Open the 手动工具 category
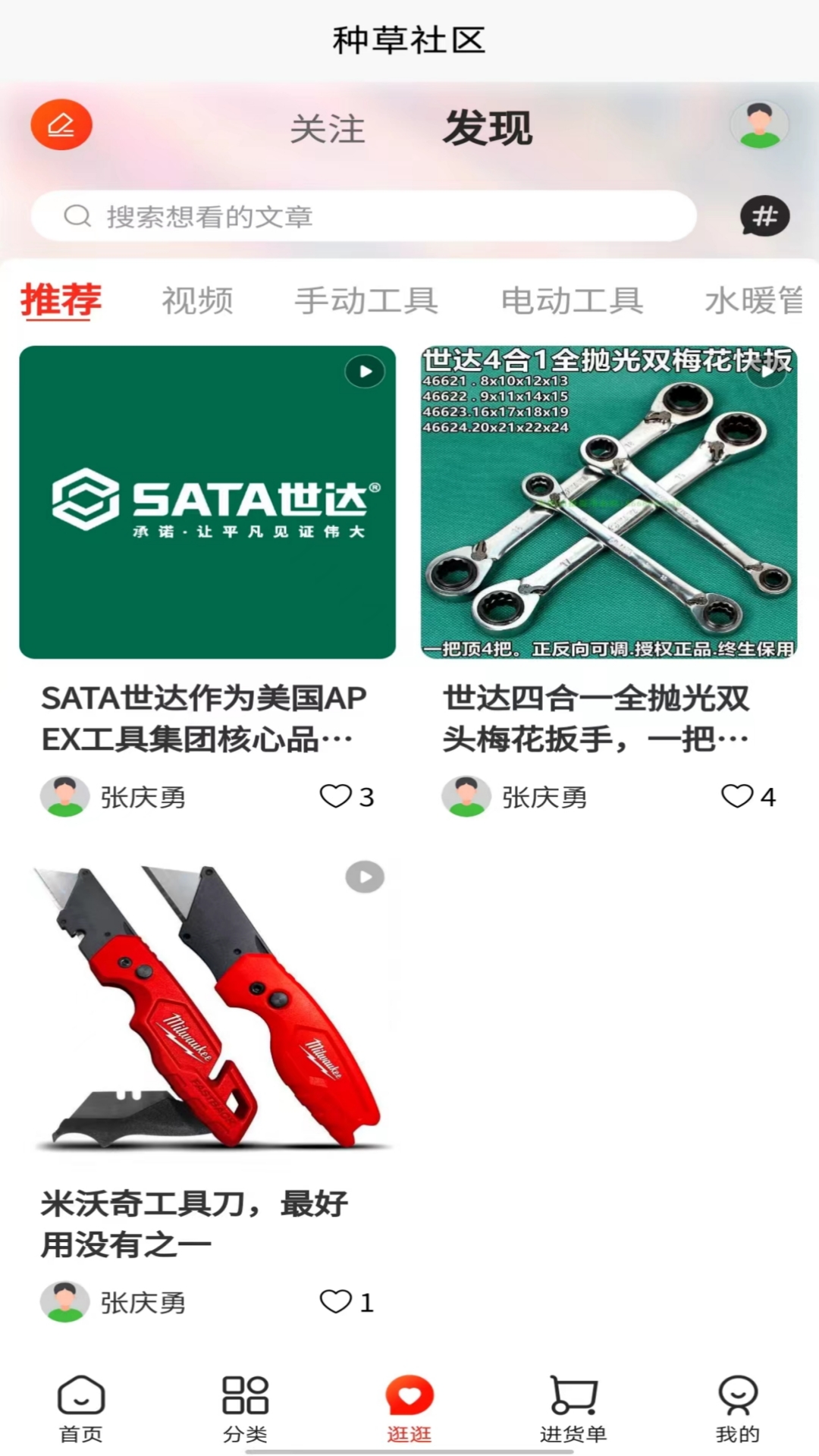This screenshot has height=1456, width=819. tap(368, 300)
